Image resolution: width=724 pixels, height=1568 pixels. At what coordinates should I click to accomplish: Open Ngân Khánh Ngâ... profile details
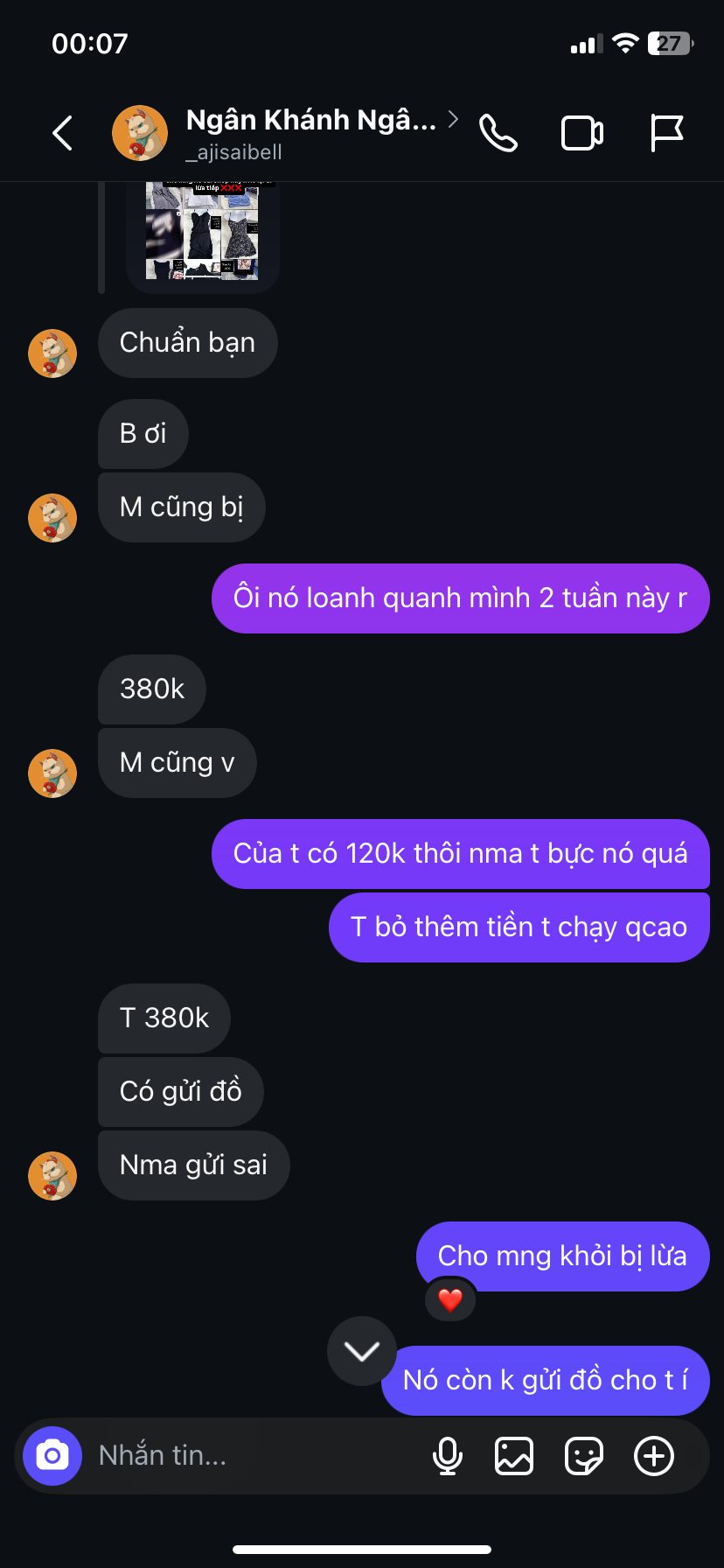tap(310, 133)
